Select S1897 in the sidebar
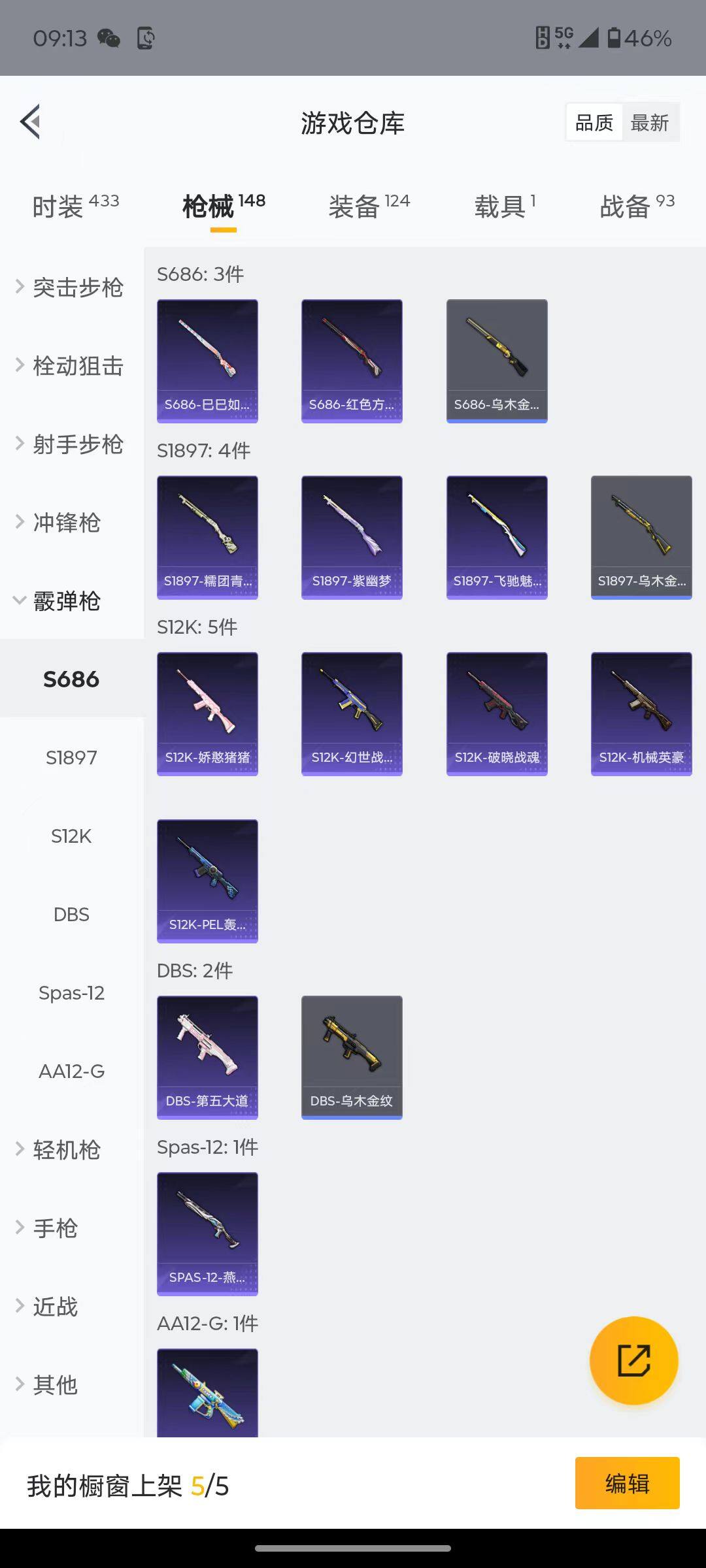The image size is (706, 1568). click(x=71, y=758)
